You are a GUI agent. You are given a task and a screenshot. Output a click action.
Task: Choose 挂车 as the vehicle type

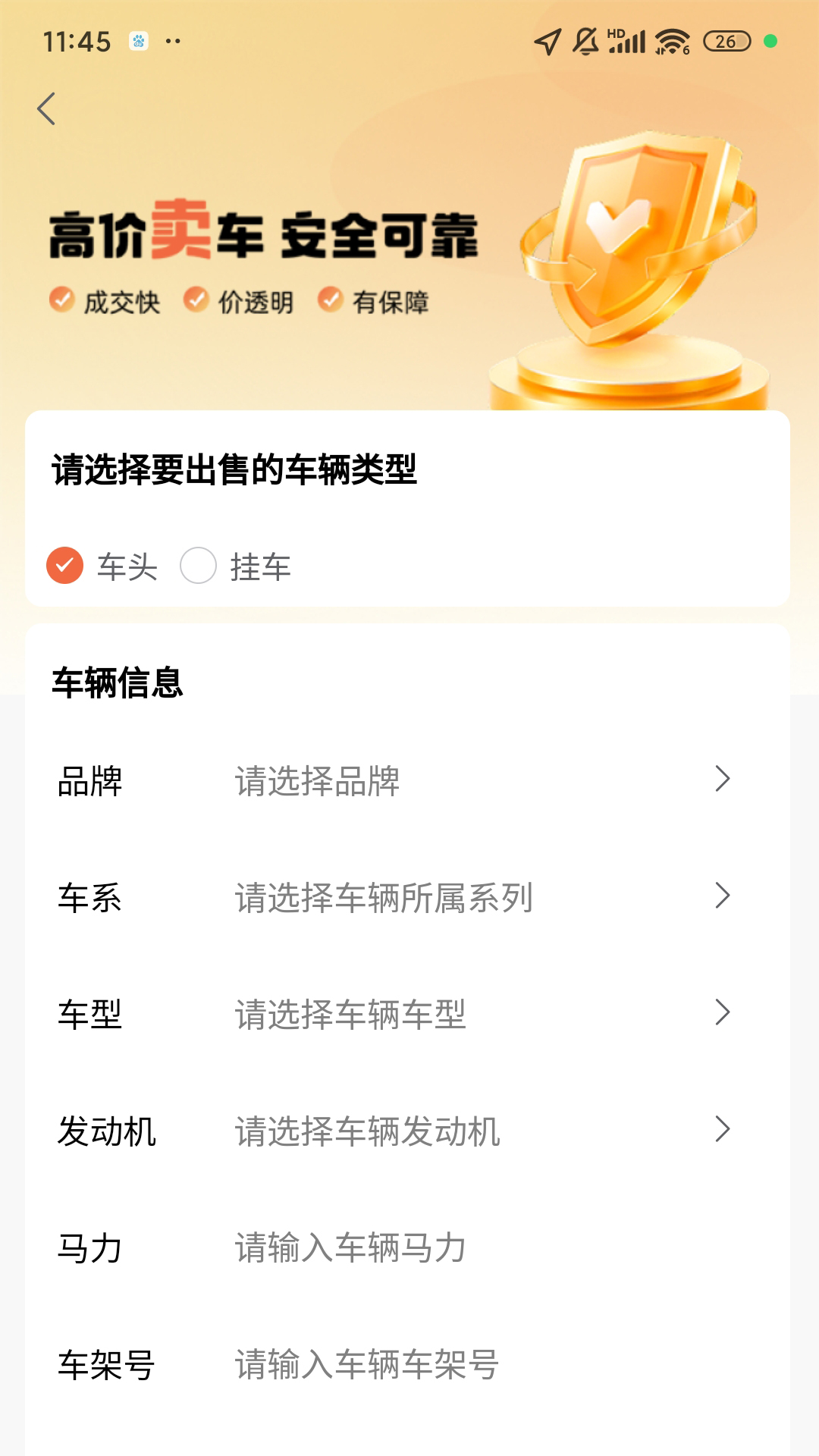199,566
